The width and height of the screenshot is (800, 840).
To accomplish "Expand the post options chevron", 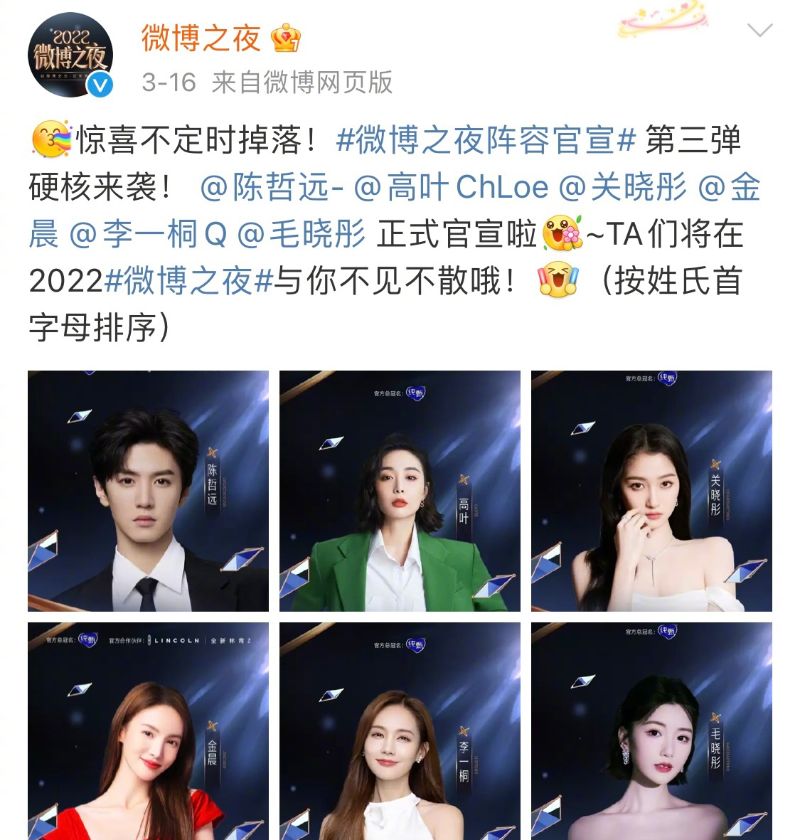I will (760, 30).
